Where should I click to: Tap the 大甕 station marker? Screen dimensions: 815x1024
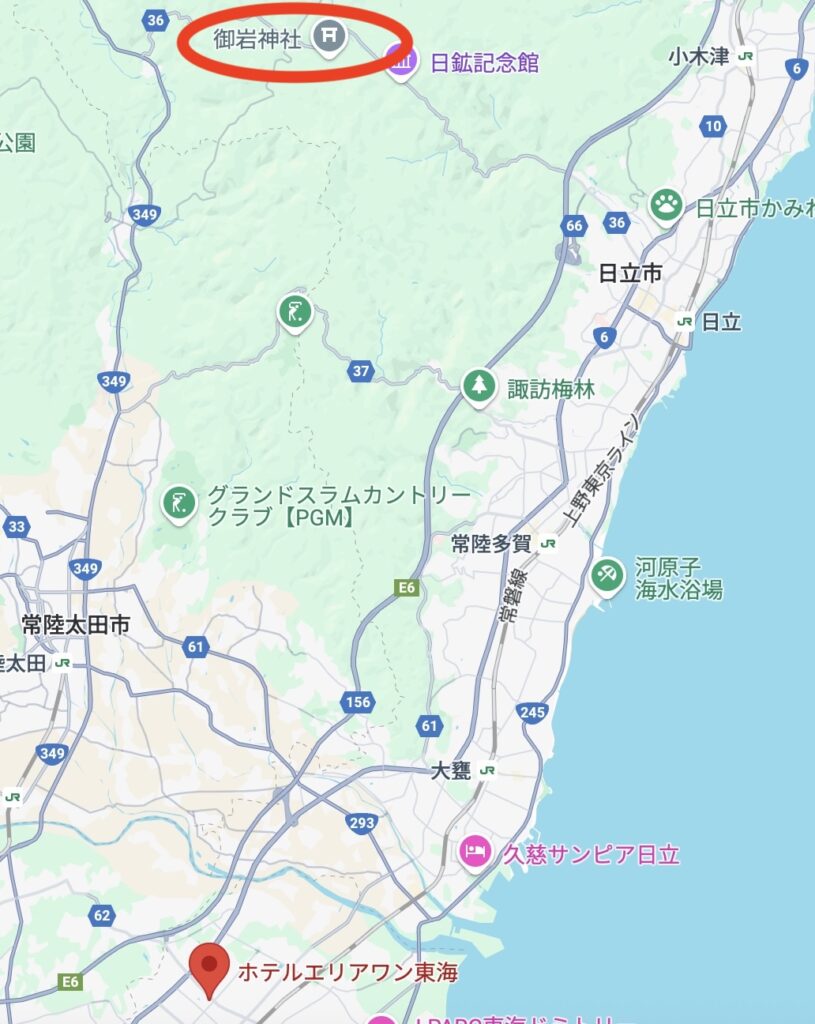point(487,770)
